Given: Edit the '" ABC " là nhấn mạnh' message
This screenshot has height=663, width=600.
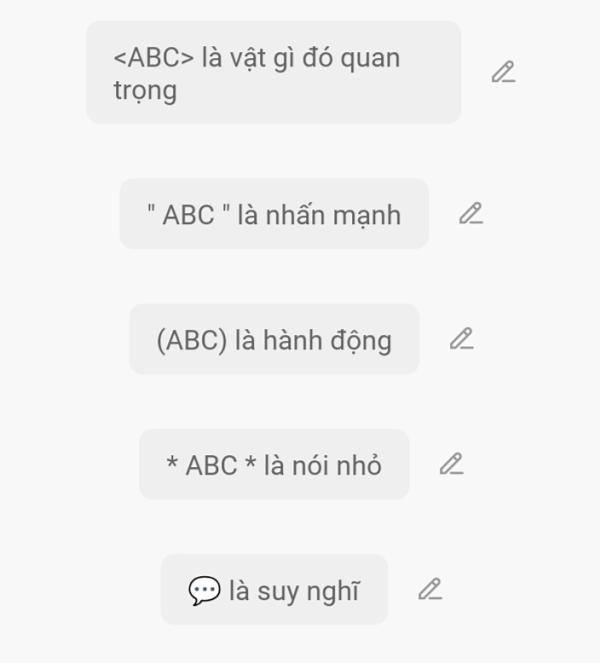Looking at the screenshot, I should pos(470,213).
